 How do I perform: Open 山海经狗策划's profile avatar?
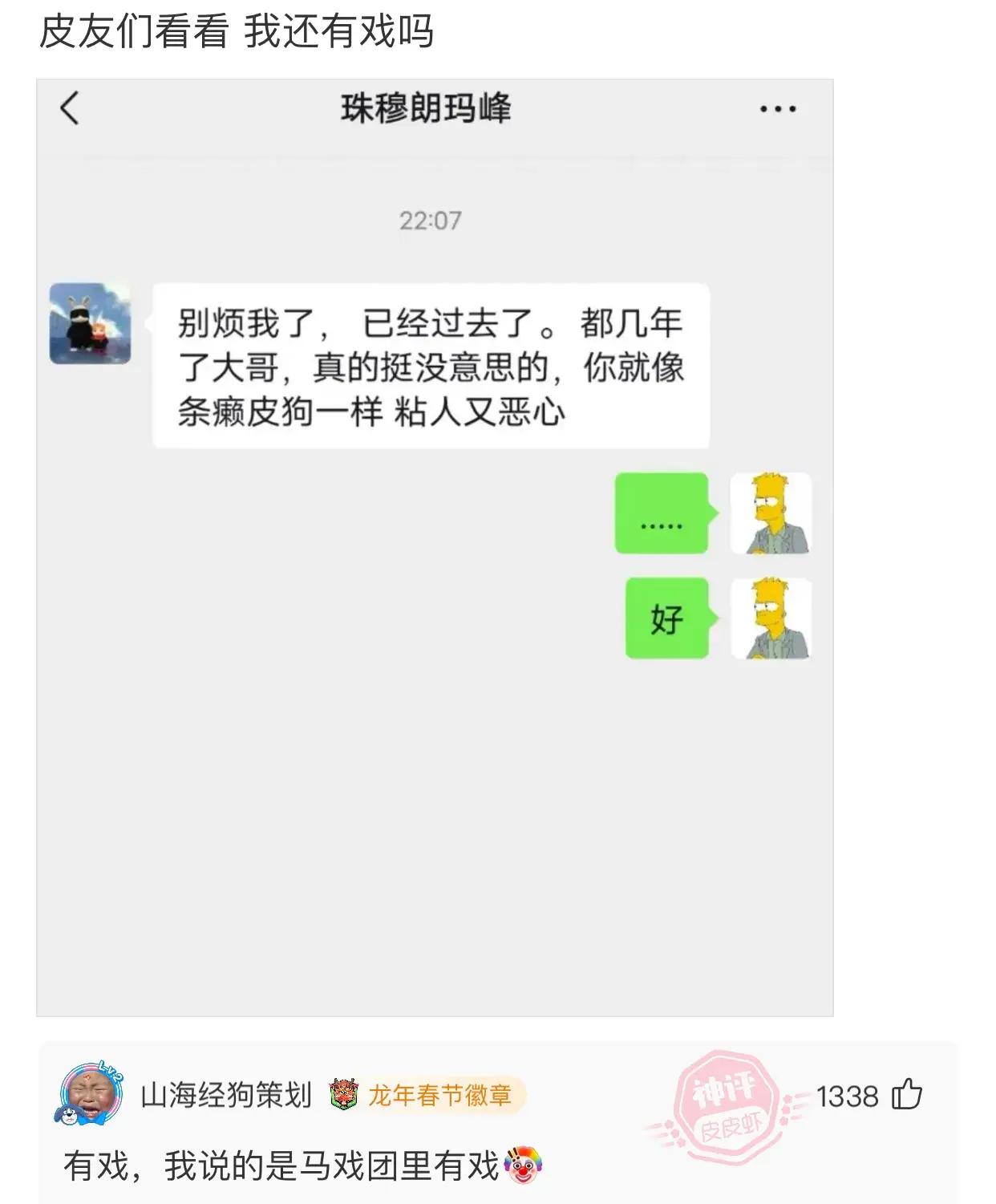pyautogui.click(x=90, y=1094)
